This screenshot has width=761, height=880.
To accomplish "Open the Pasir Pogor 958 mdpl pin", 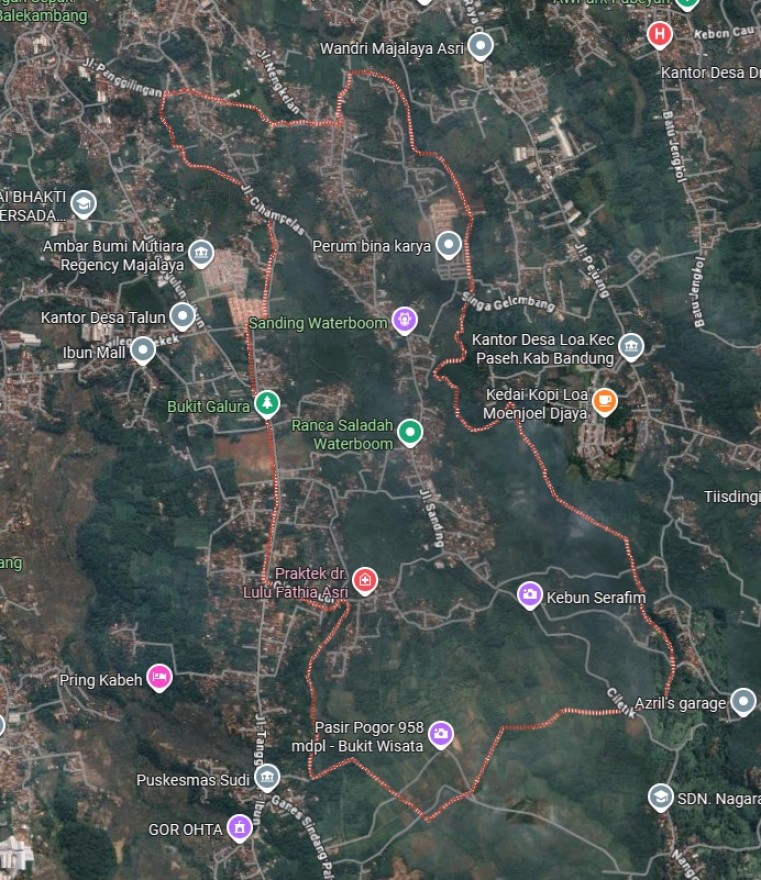I will pyautogui.click(x=441, y=735).
